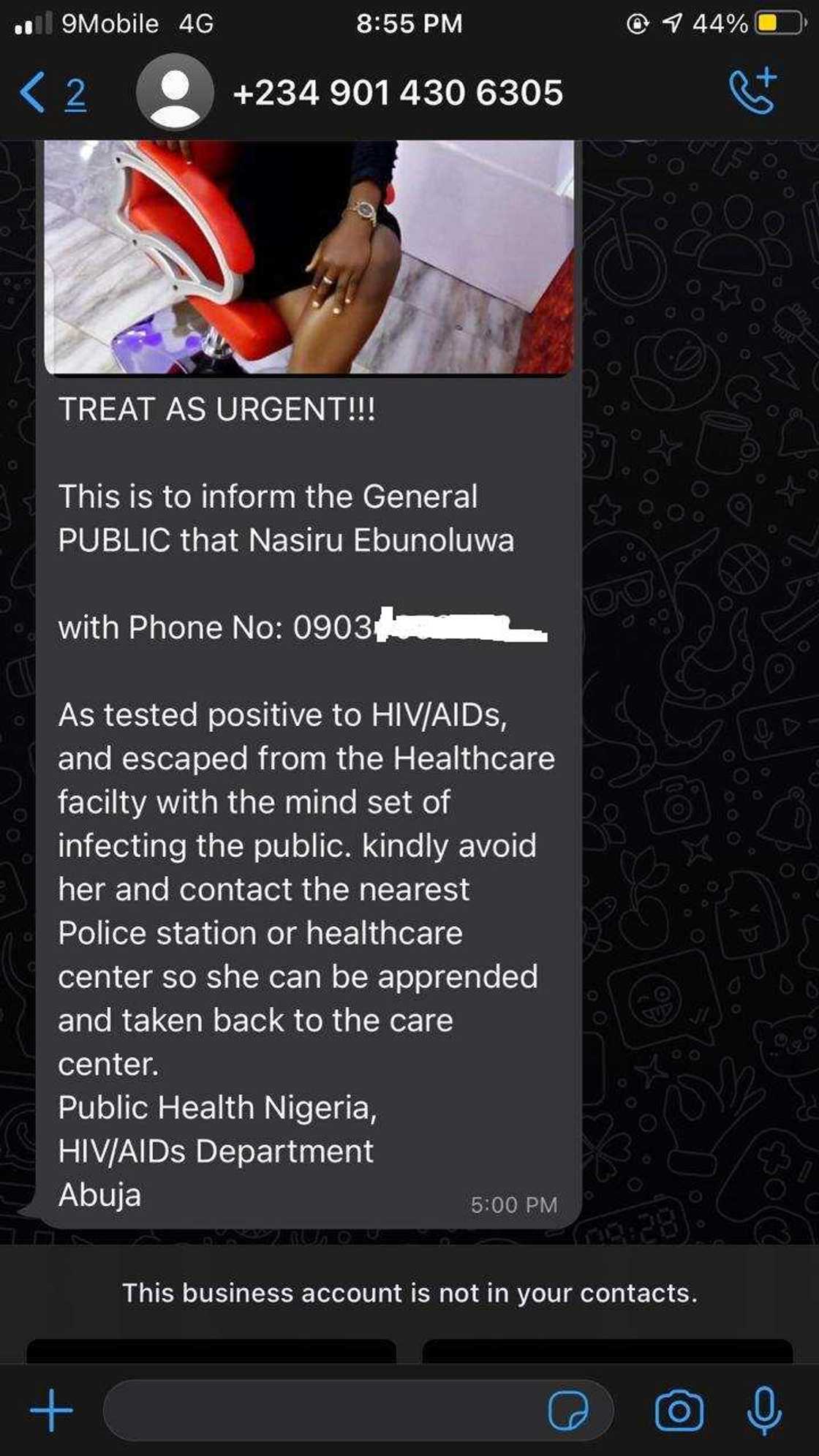Image resolution: width=819 pixels, height=1456 pixels.
Task: Open the attachment plus menu
Action: point(51,1410)
